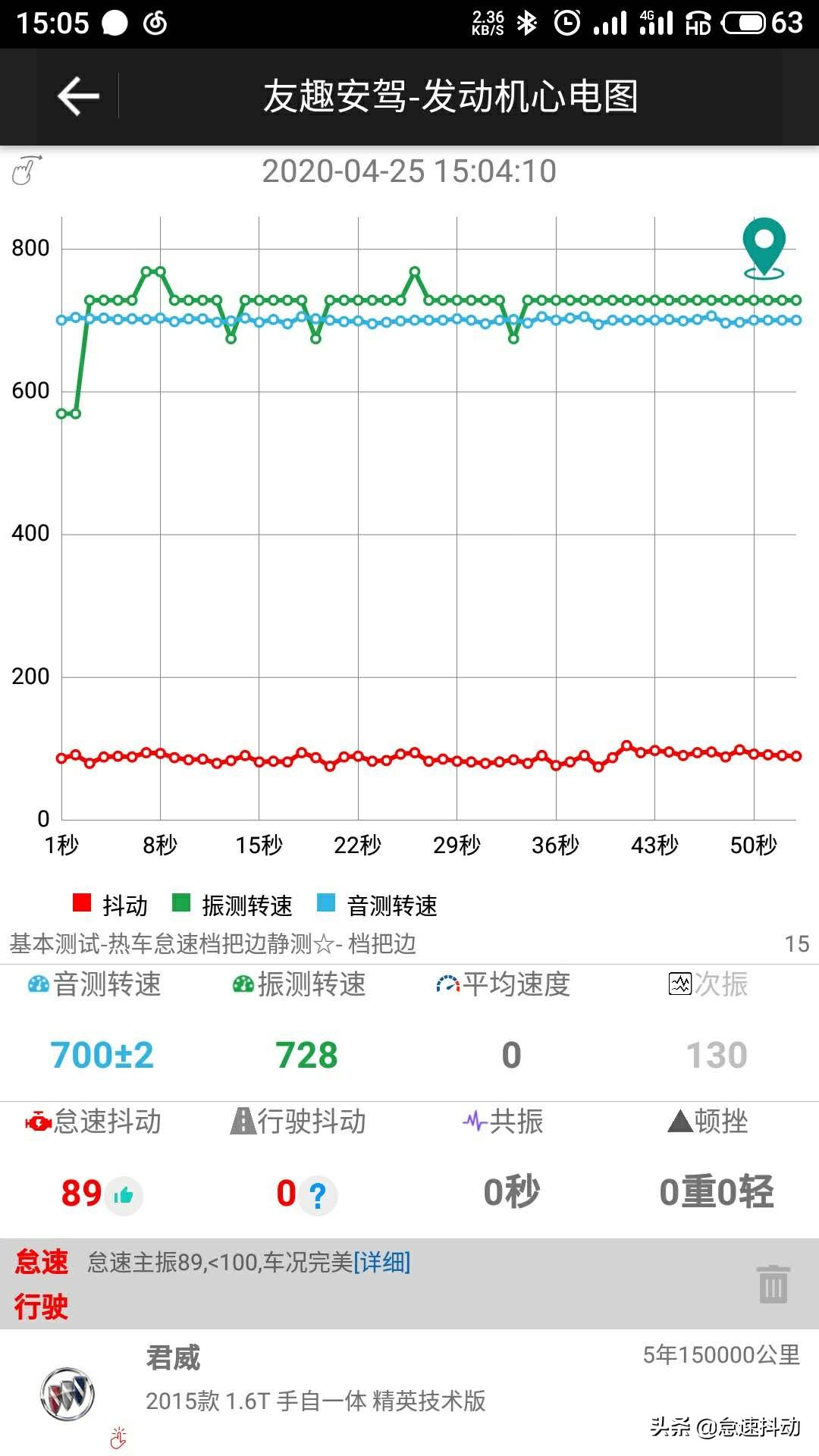Open the location pin on chart
819x1456 pixels.
(764, 246)
